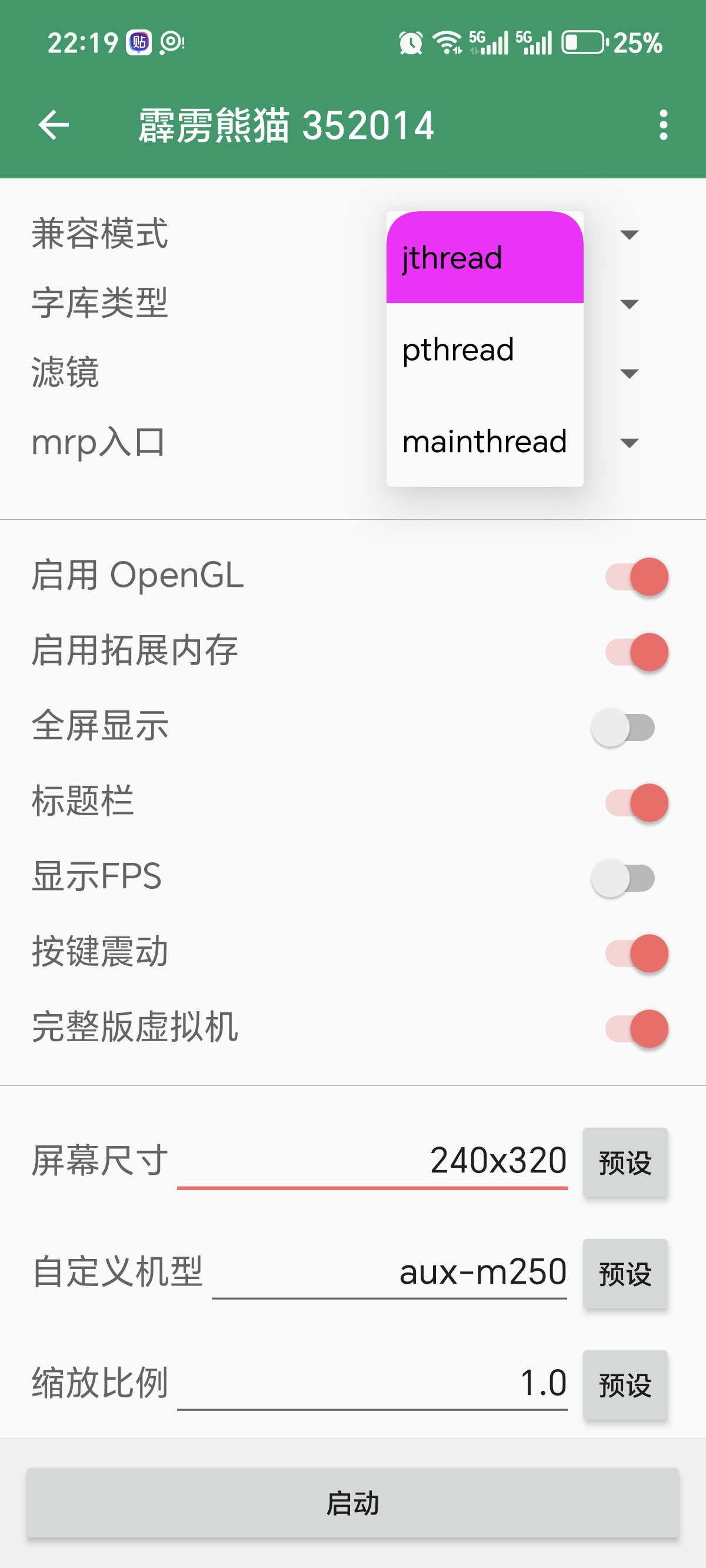Disable 按键震动 vibration

[x=637, y=953]
